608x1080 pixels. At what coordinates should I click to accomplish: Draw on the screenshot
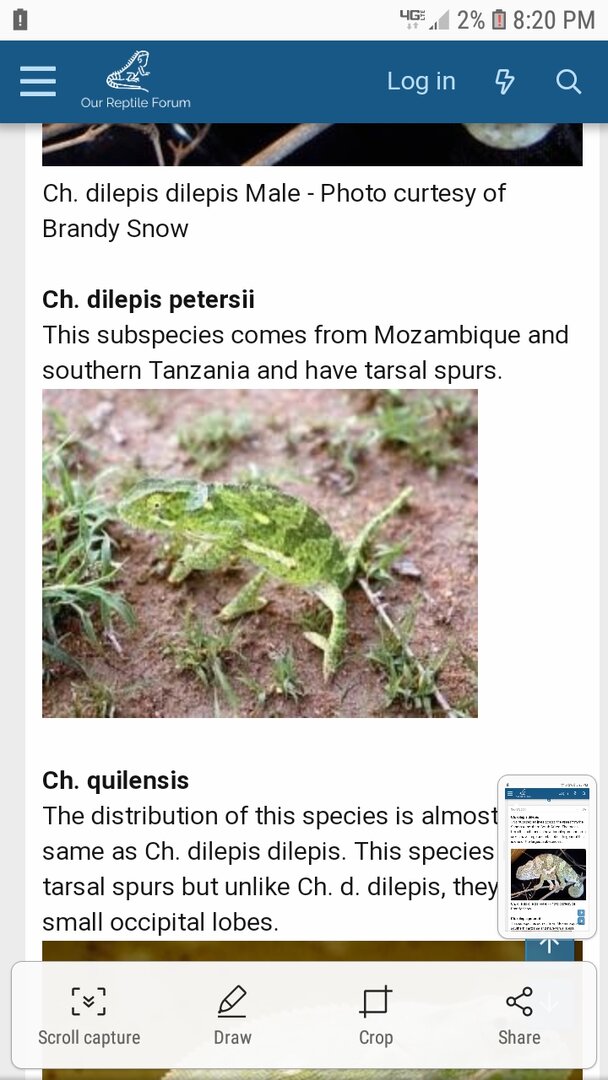coord(232,1016)
